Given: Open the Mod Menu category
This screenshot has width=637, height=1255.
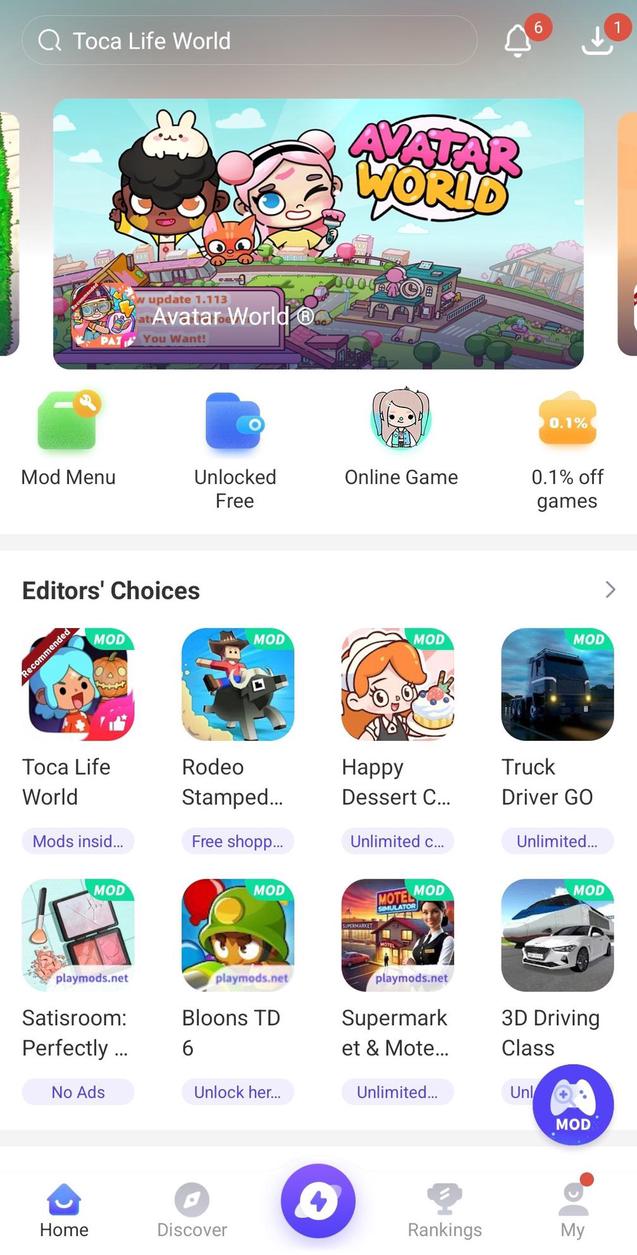Looking at the screenshot, I should point(68,438).
